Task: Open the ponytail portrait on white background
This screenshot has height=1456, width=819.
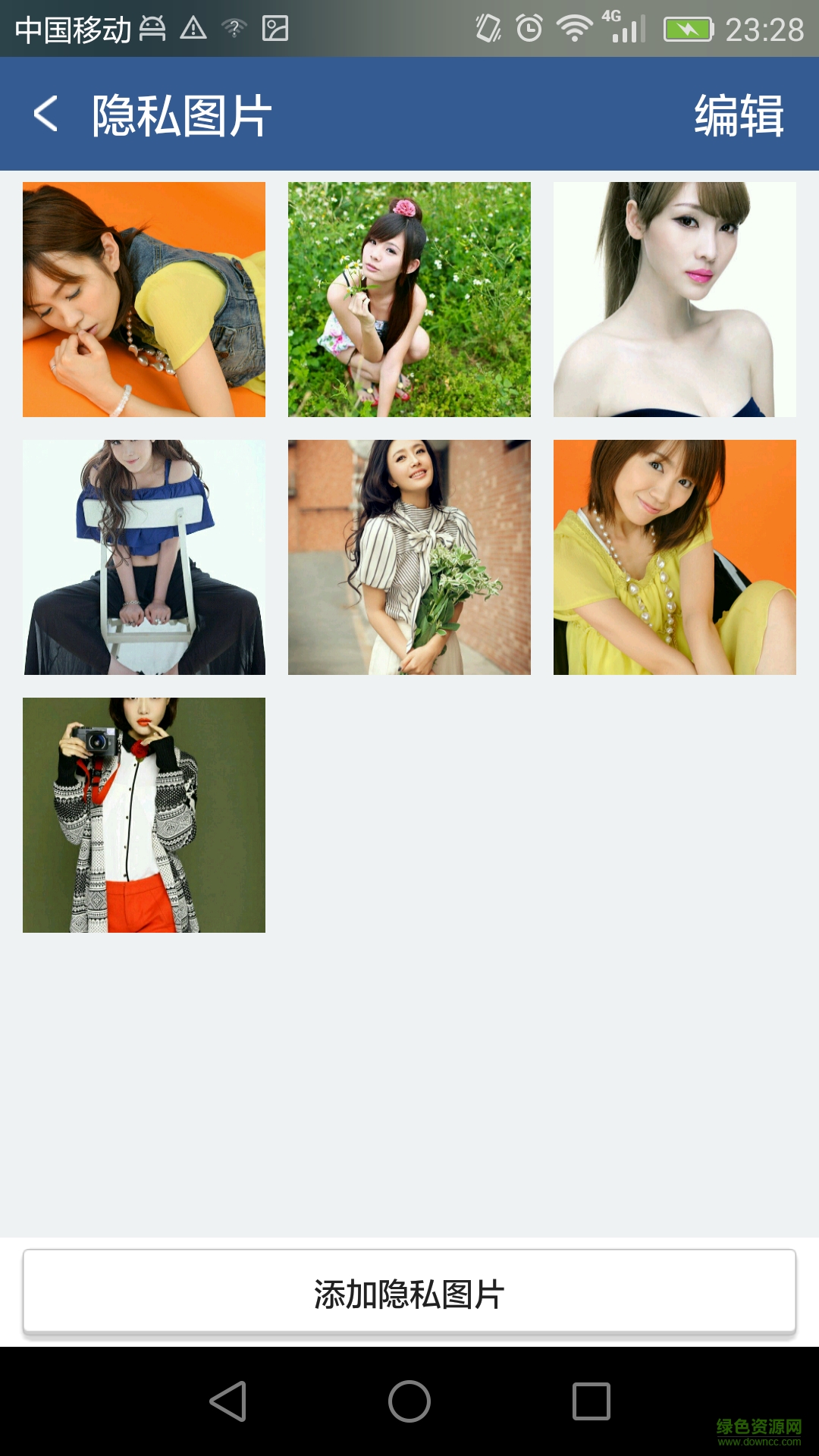Action: 675,300
